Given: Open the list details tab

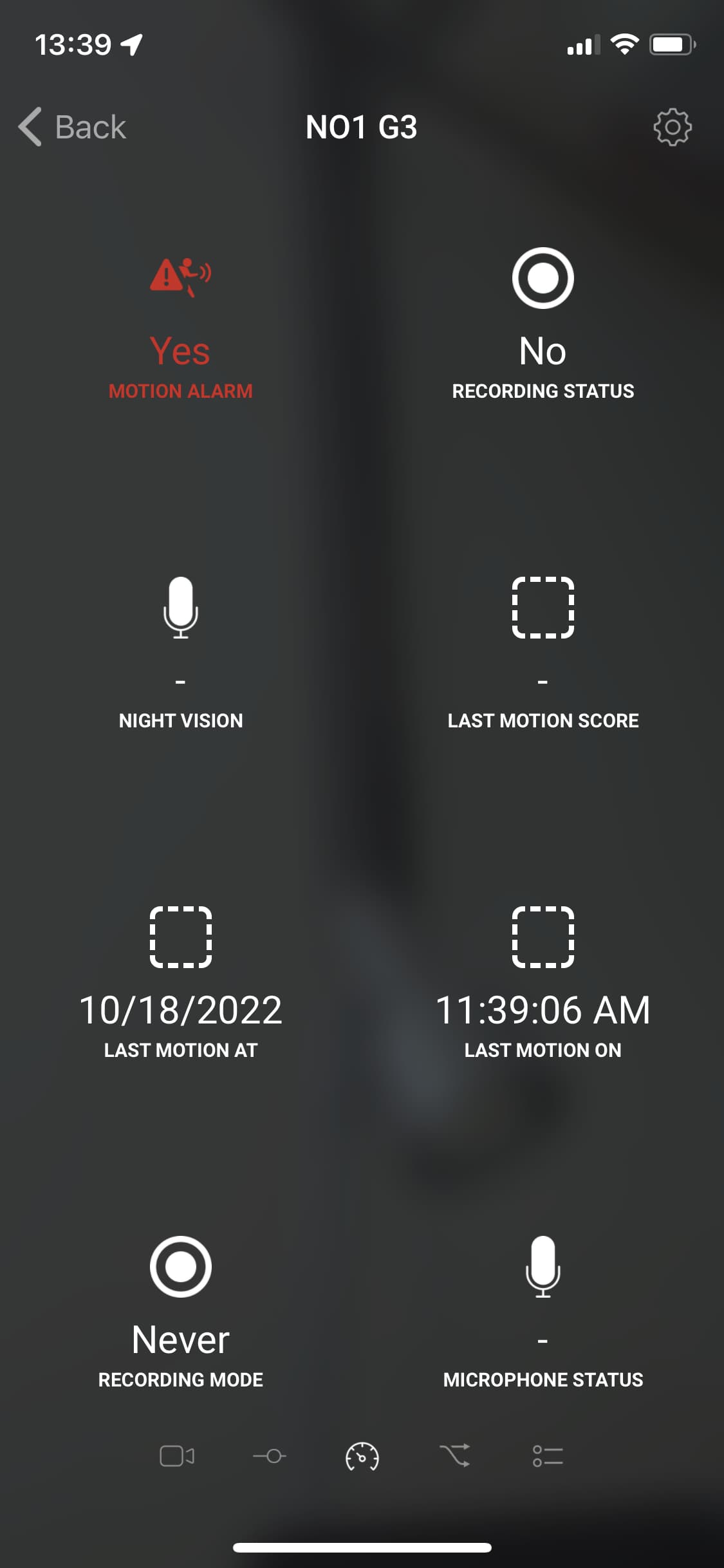Looking at the screenshot, I should [x=548, y=1455].
